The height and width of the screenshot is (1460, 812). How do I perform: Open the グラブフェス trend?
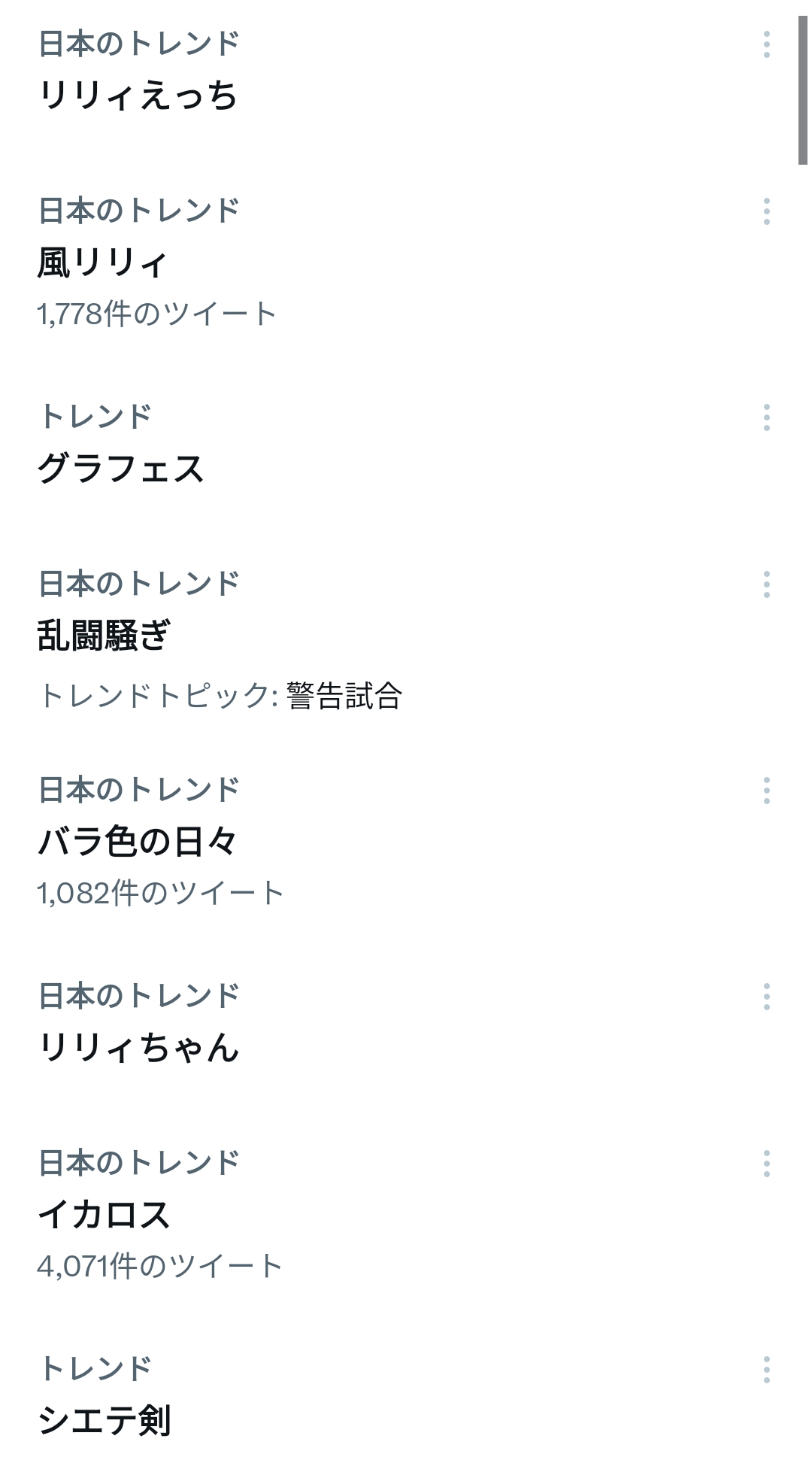121,469
